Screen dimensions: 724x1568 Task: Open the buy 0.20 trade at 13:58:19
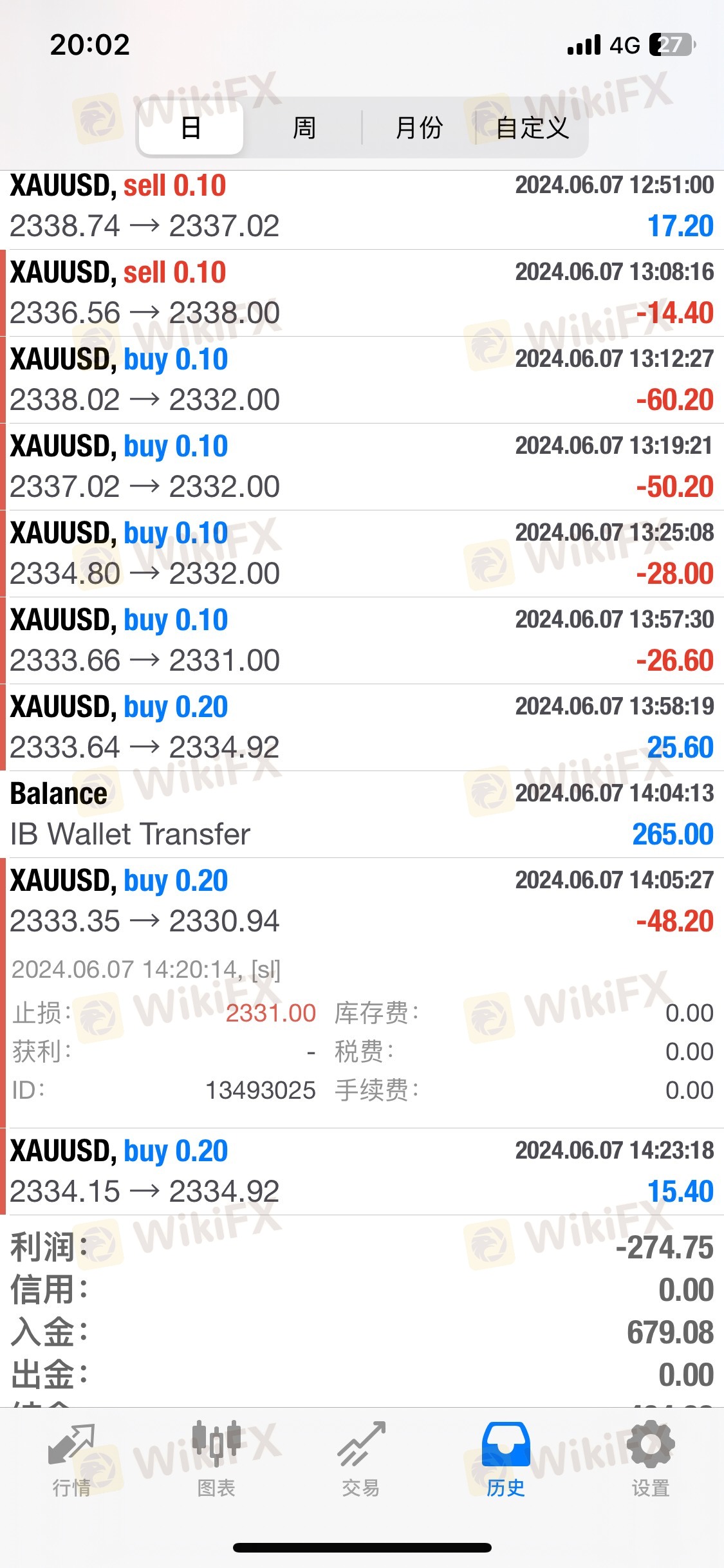(x=362, y=727)
